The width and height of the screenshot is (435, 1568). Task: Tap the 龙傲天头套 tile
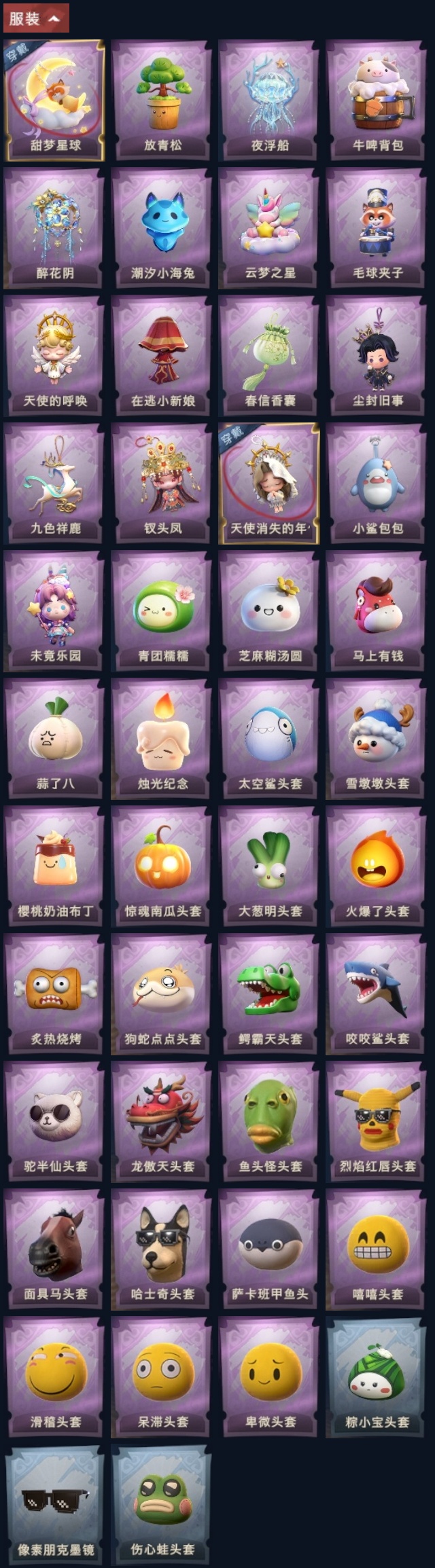pyautogui.click(x=162, y=1122)
